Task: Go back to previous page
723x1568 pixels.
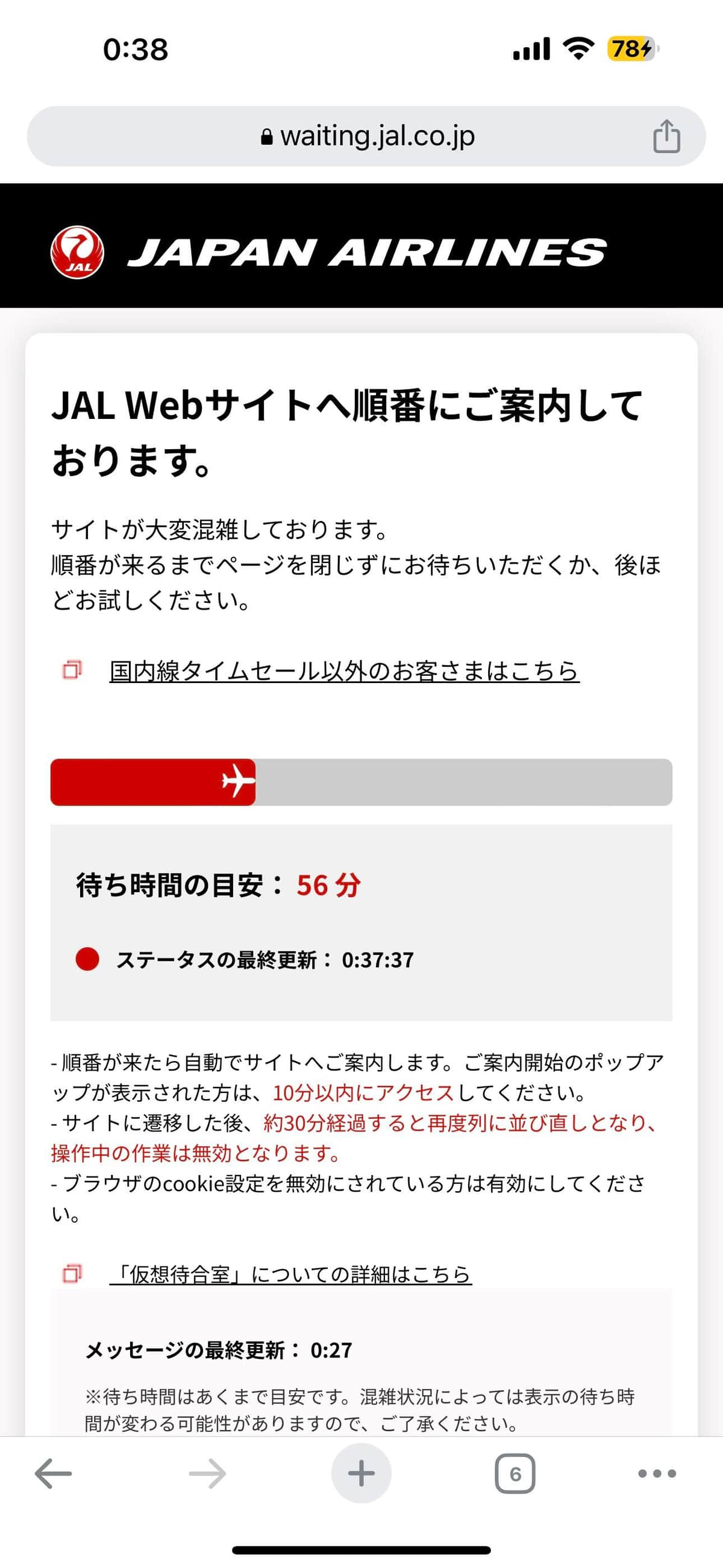Action: pos(54,1473)
